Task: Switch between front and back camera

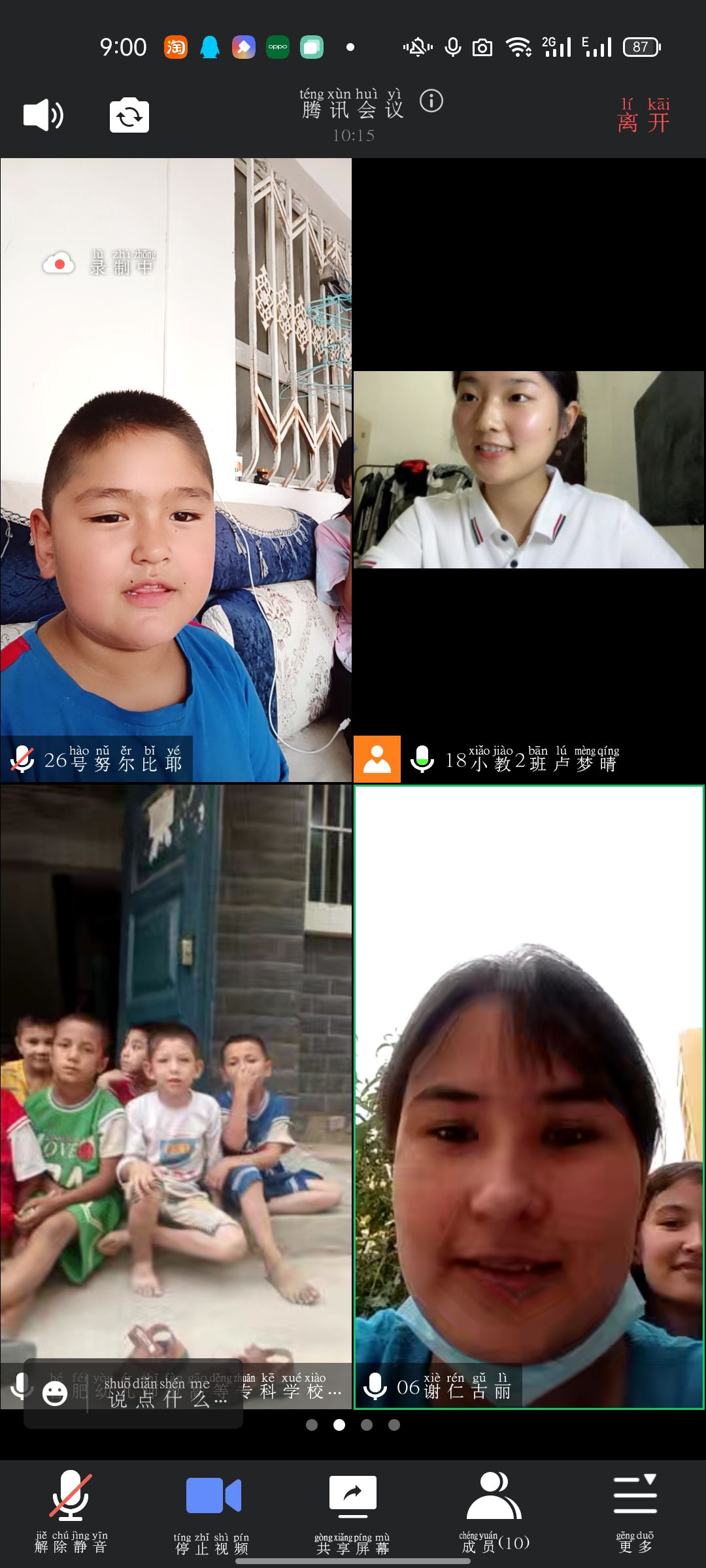Action: click(x=129, y=116)
